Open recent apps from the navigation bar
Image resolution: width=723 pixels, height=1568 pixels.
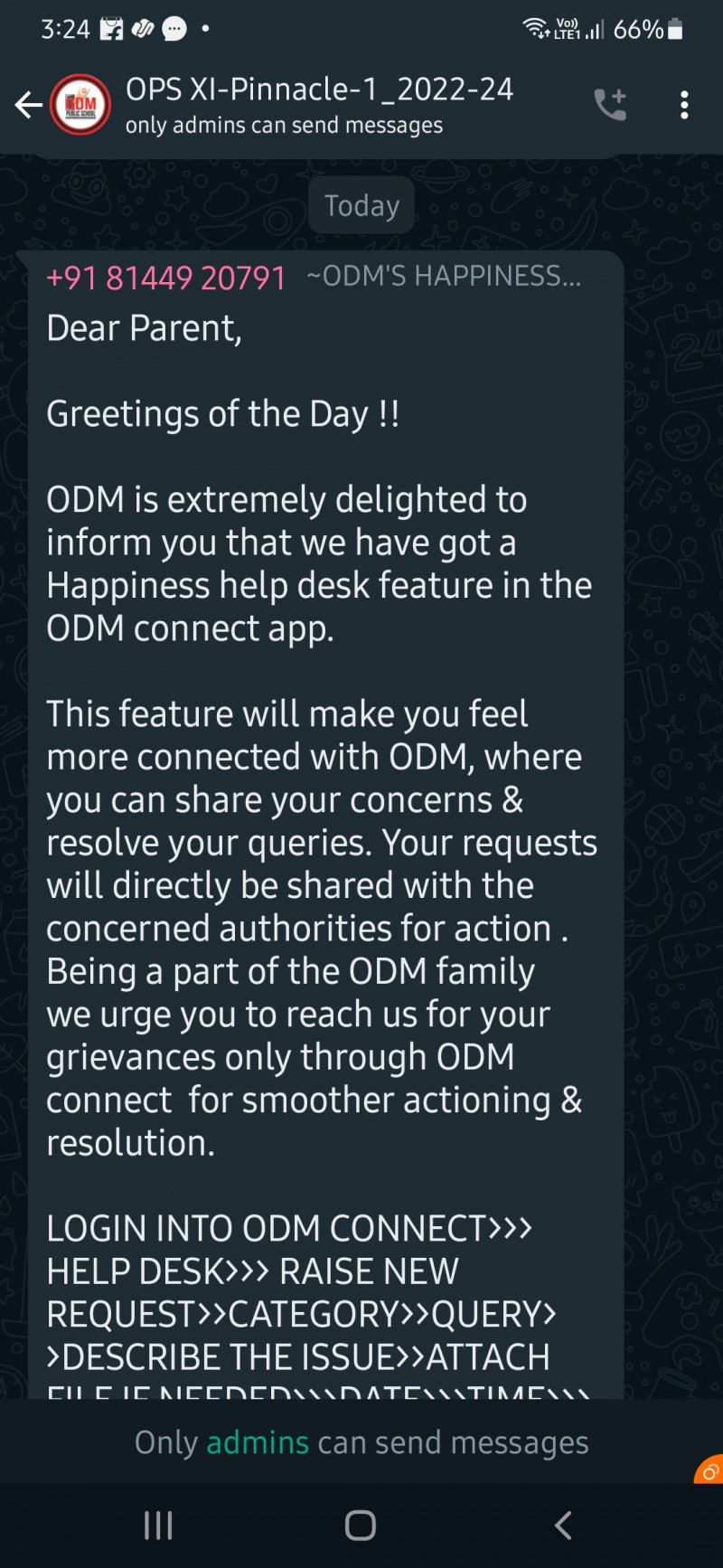coord(158,1525)
